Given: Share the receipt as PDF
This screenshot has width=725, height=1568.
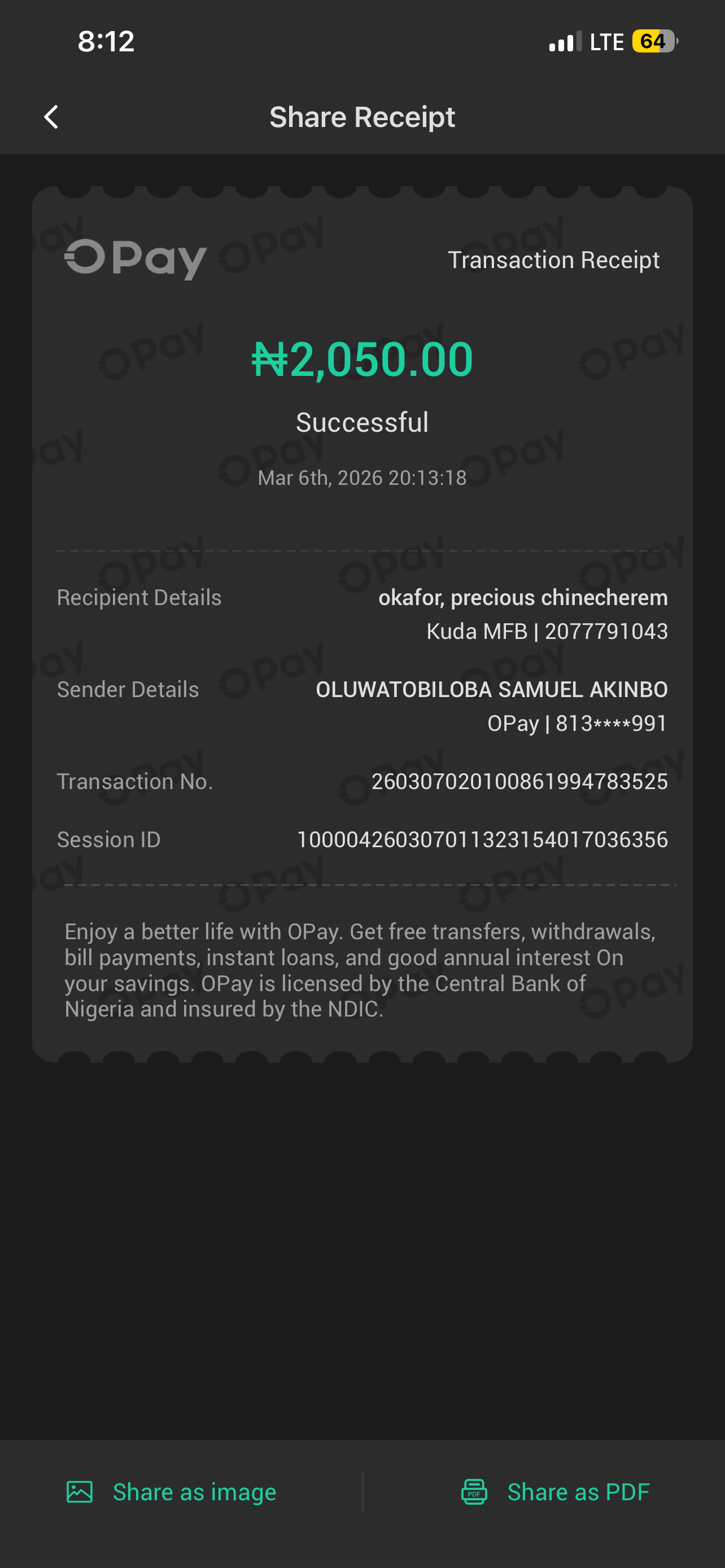Looking at the screenshot, I should click(x=555, y=1492).
